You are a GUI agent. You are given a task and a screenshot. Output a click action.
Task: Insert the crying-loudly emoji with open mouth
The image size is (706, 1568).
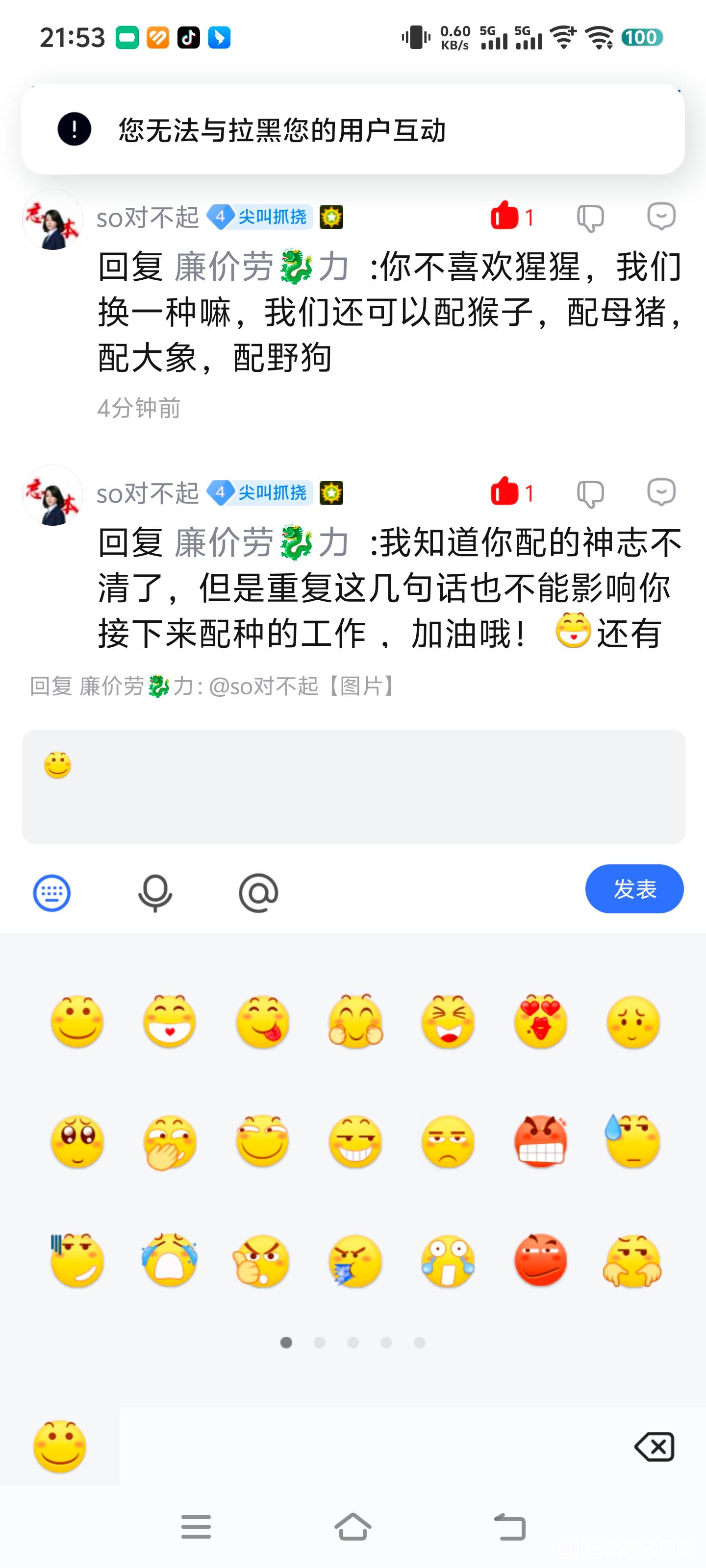pos(170,1260)
